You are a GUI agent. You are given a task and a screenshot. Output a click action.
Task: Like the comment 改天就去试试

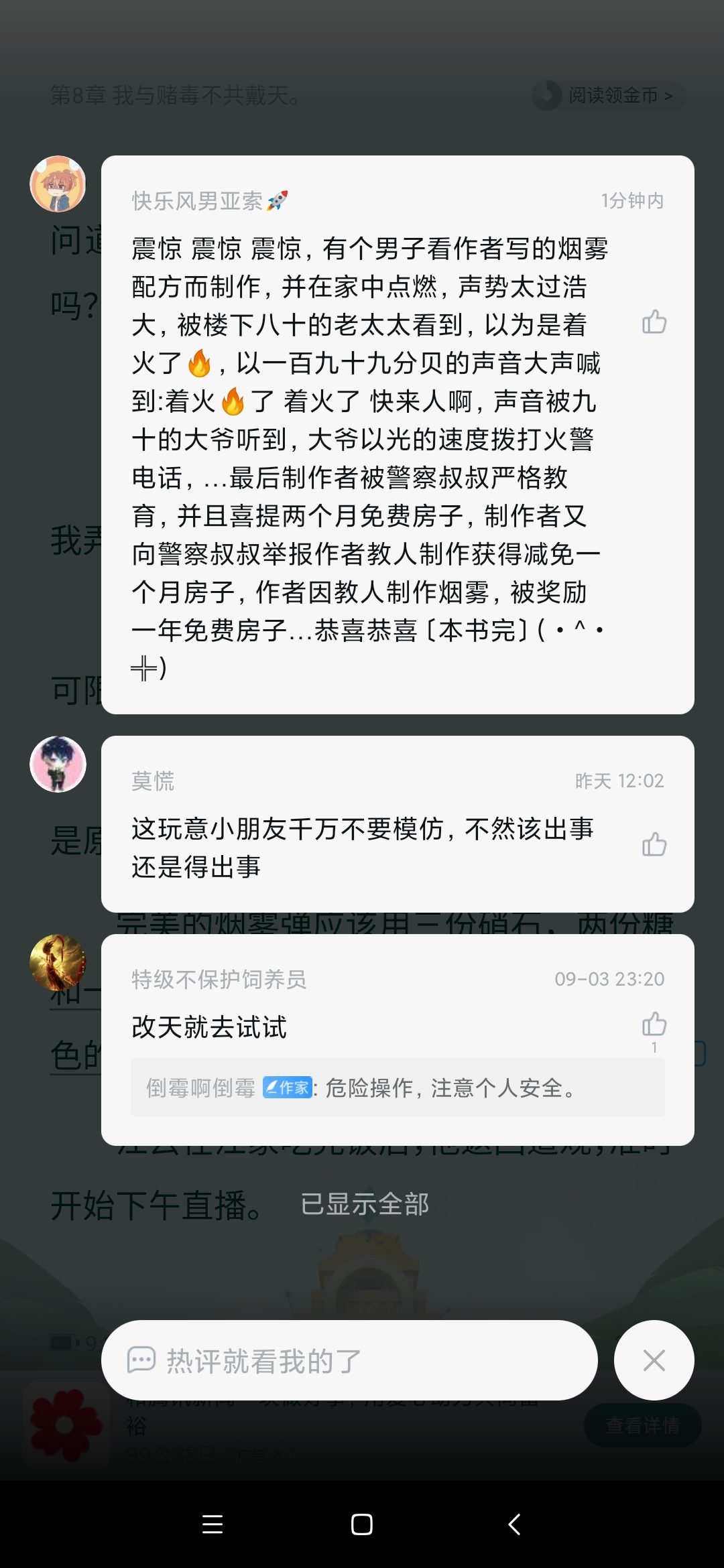pos(654,1025)
